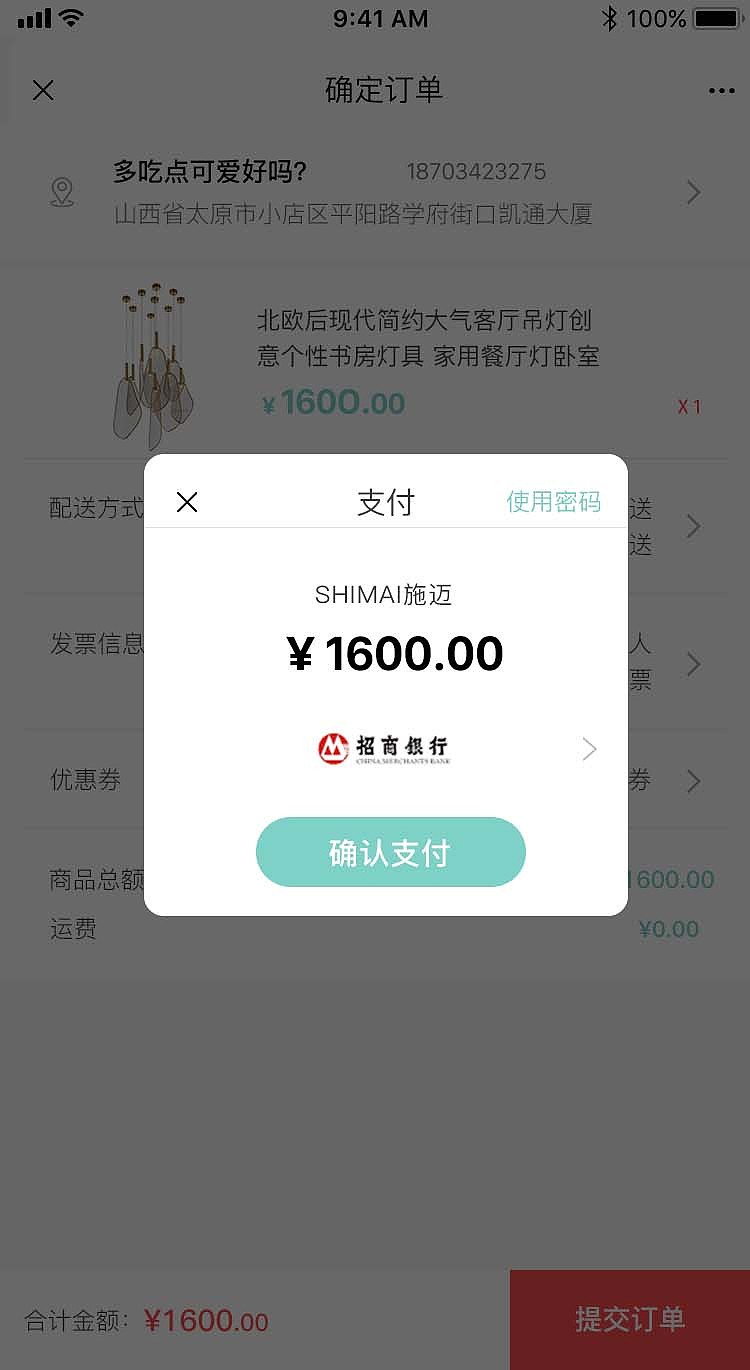Tap the more options ellipsis icon

coord(720,90)
